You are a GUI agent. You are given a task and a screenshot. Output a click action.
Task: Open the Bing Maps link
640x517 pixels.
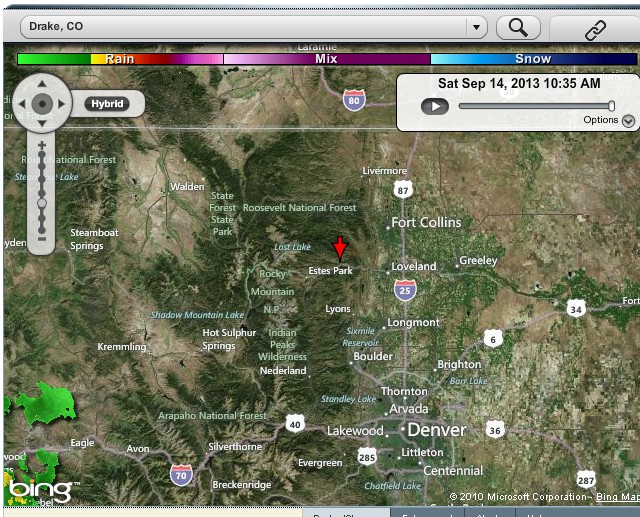(616, 497)
